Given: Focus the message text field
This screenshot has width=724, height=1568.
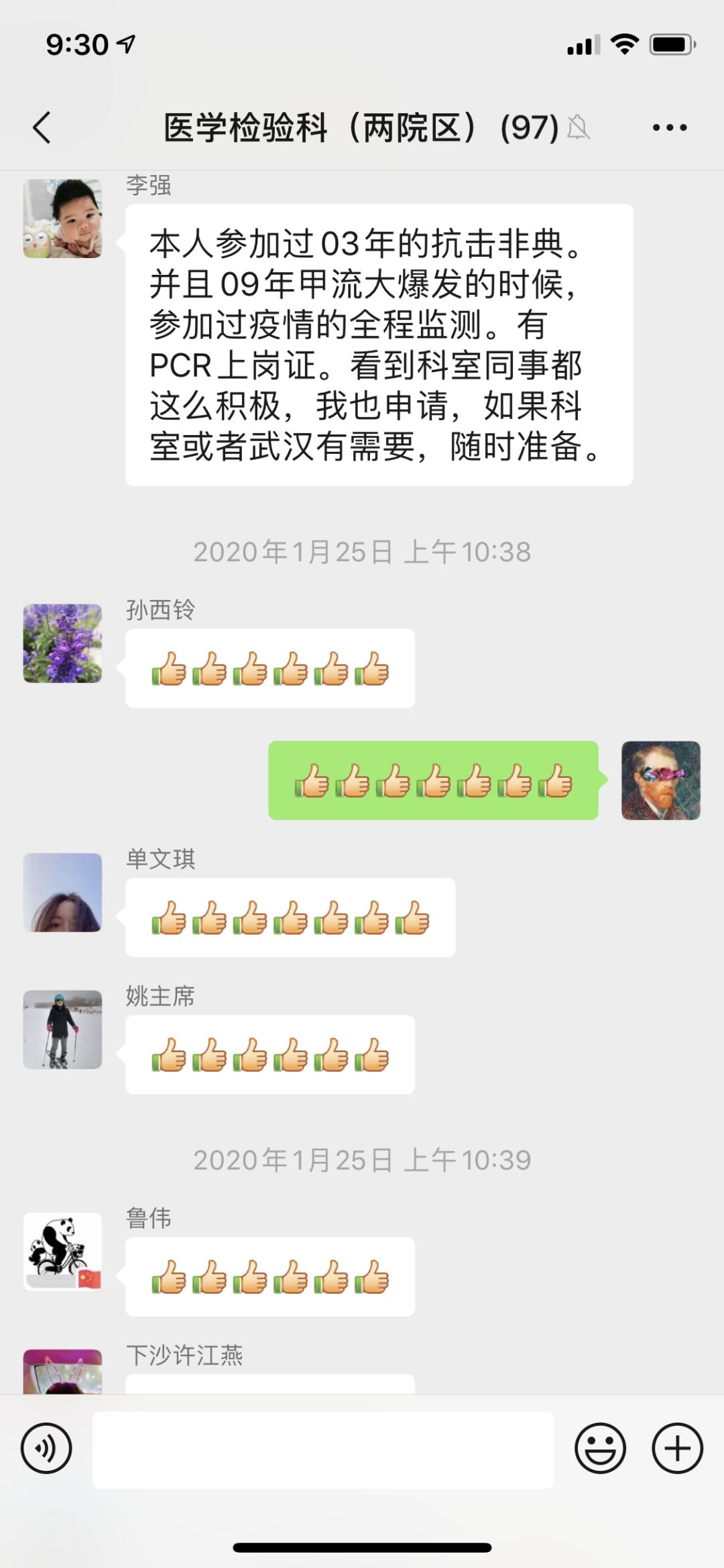Looking at the screenshot, I should 323,1449.
